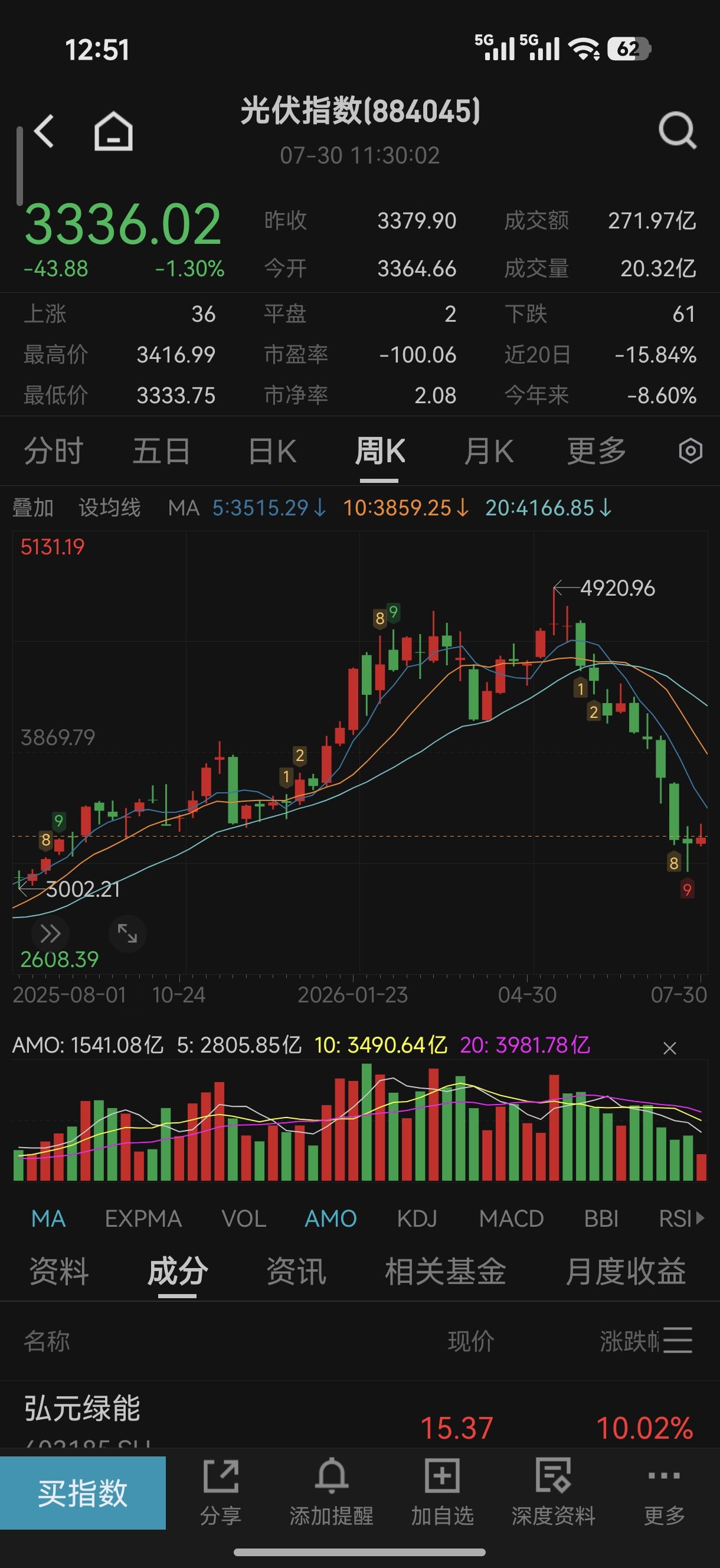Switch to the 日K chart tab
Image resolution: width=720 pixels, height=1568 pixels.
pyautogui.click(x=272, y=452)
